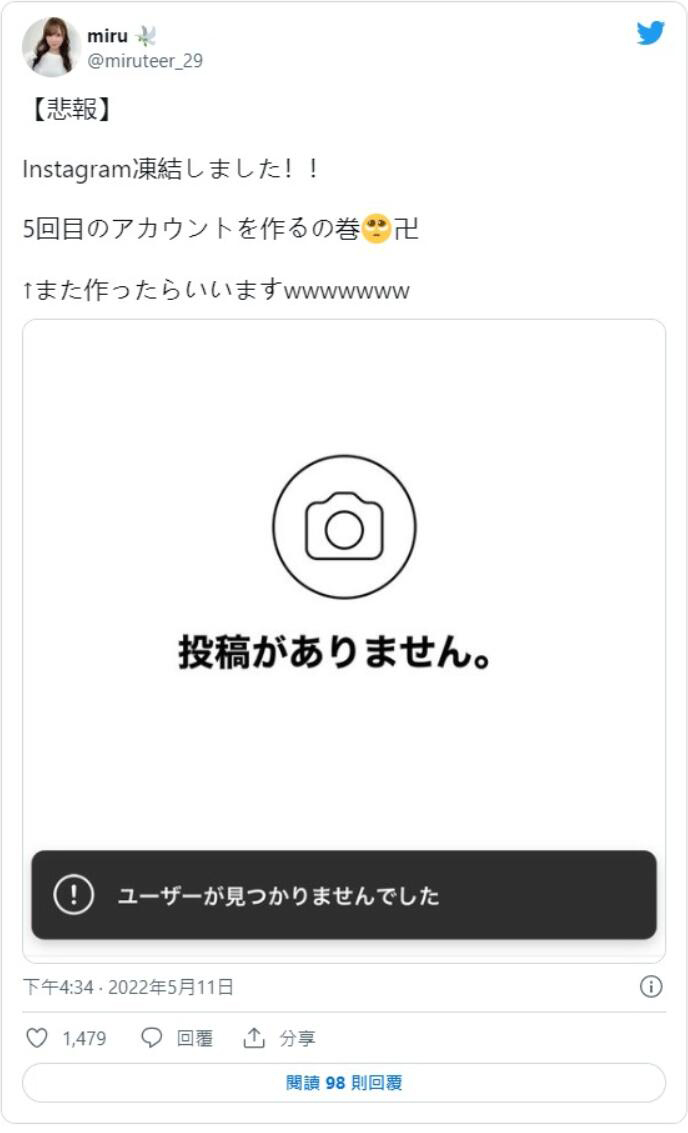Open the tweet info icon

(650, 987)
